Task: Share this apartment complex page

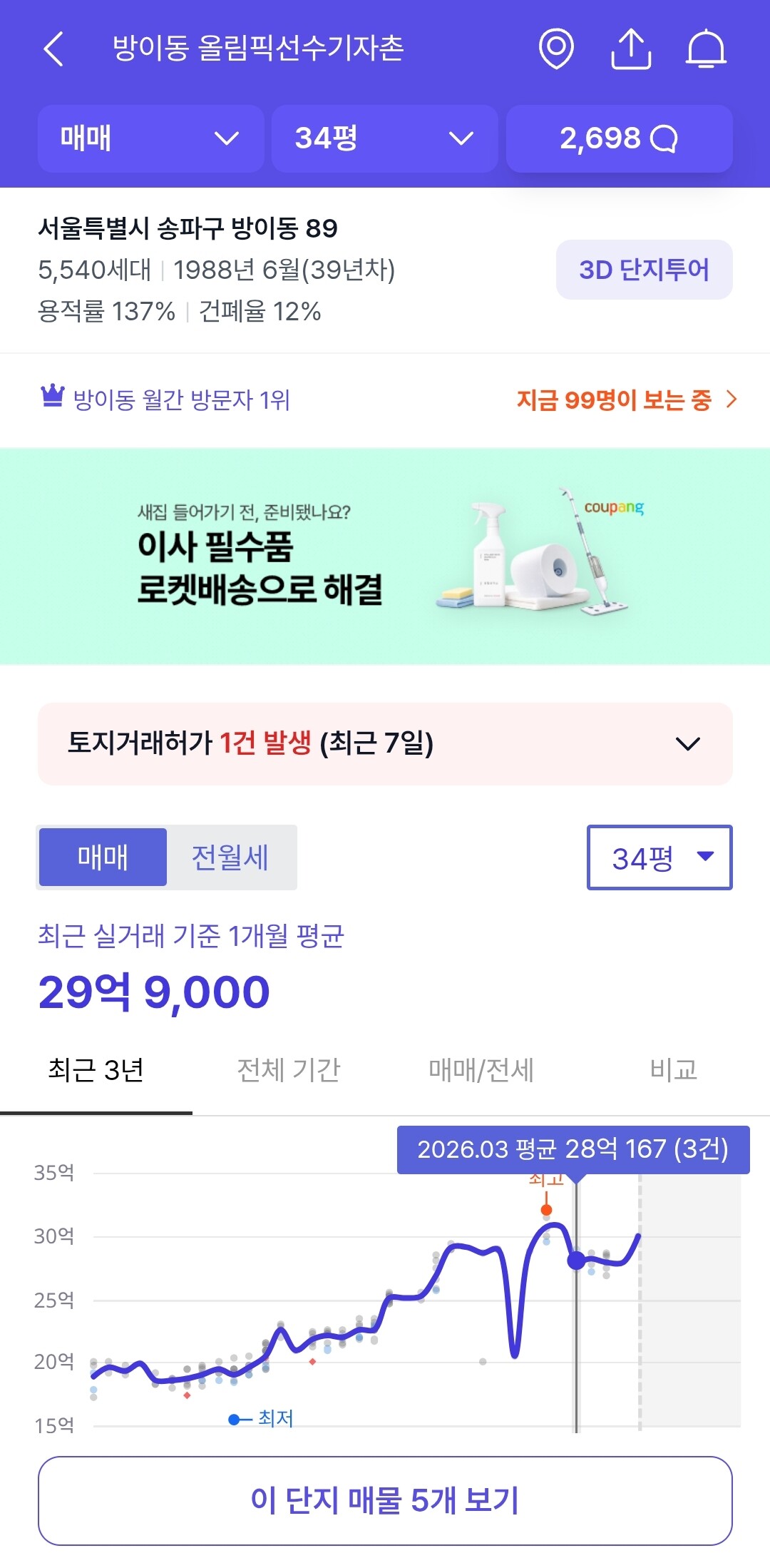Action: (631, 49)
